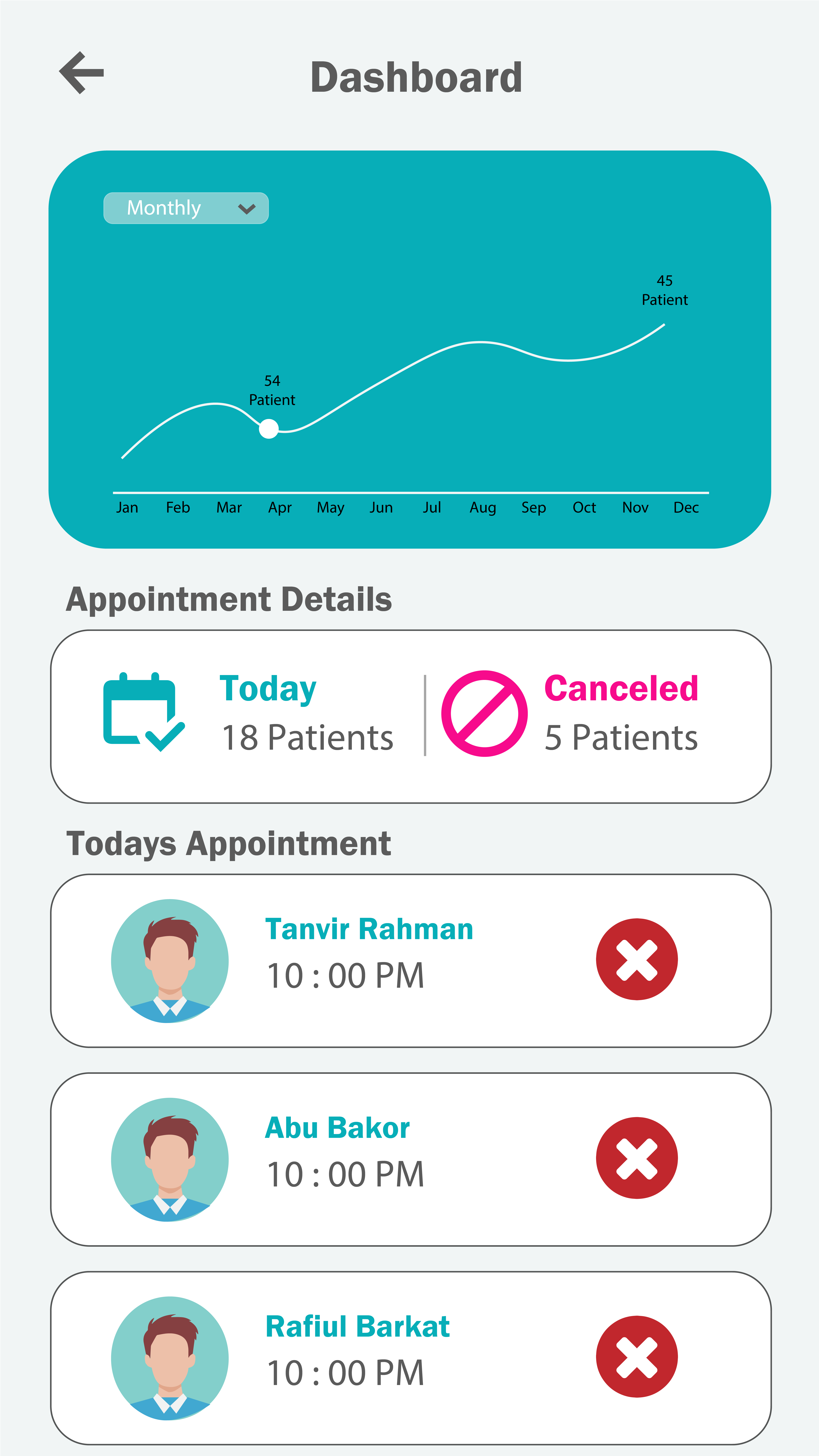Cancel Abu Bakor's appointment
819x1456 pixels.
(x=636, y=1158)
